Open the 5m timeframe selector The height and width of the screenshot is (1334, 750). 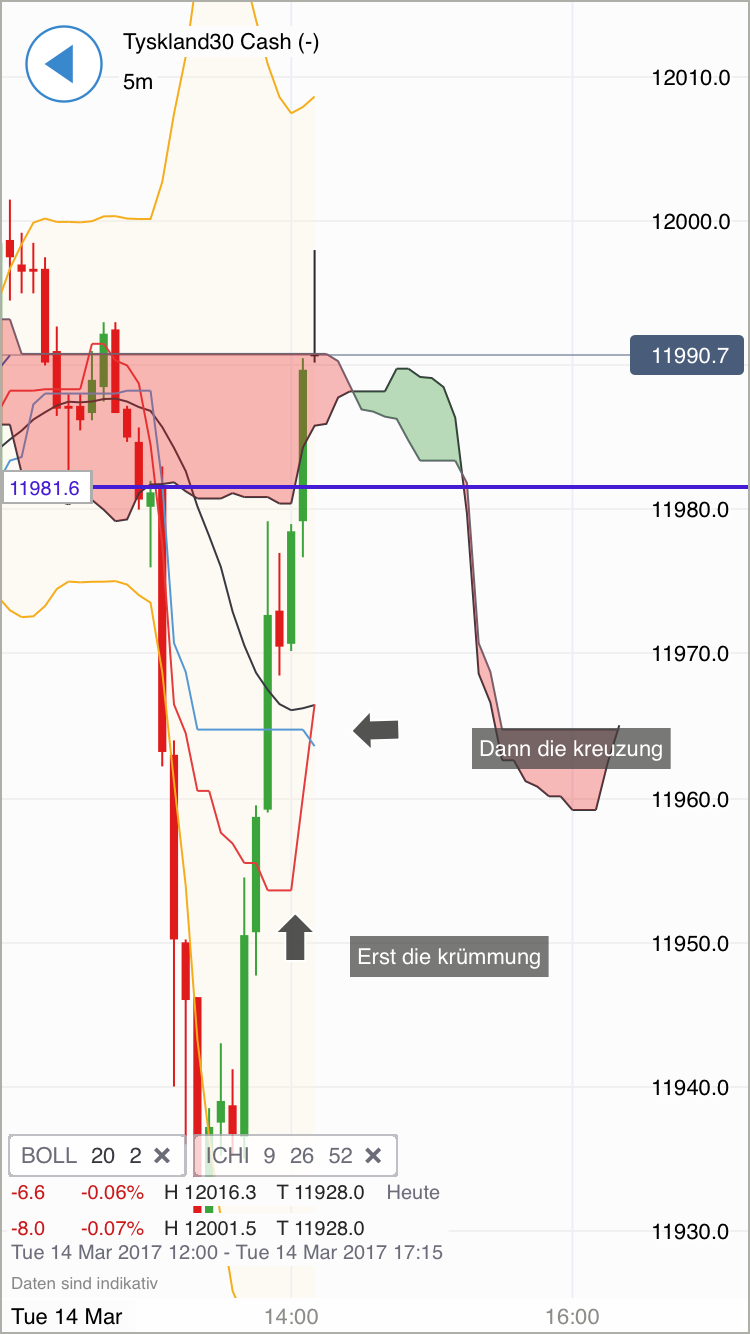[137, 82]
